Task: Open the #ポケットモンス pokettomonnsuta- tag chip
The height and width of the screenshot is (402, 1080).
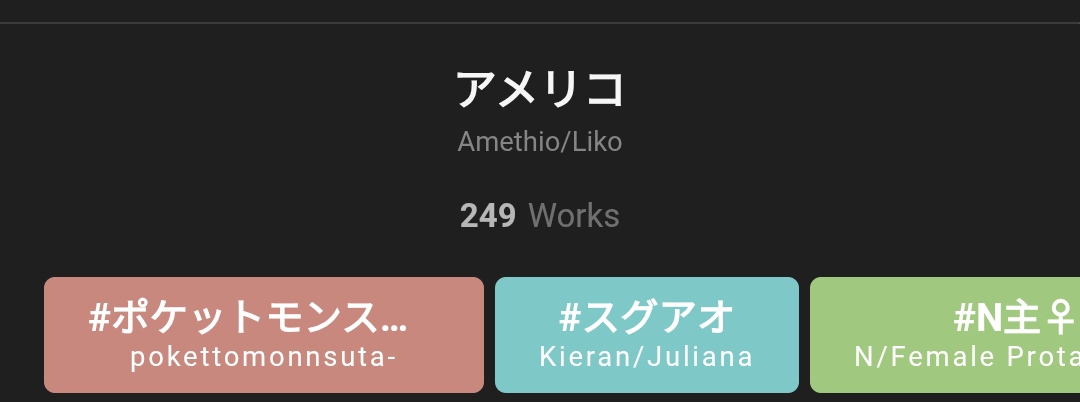Action: tap(264, 335)
